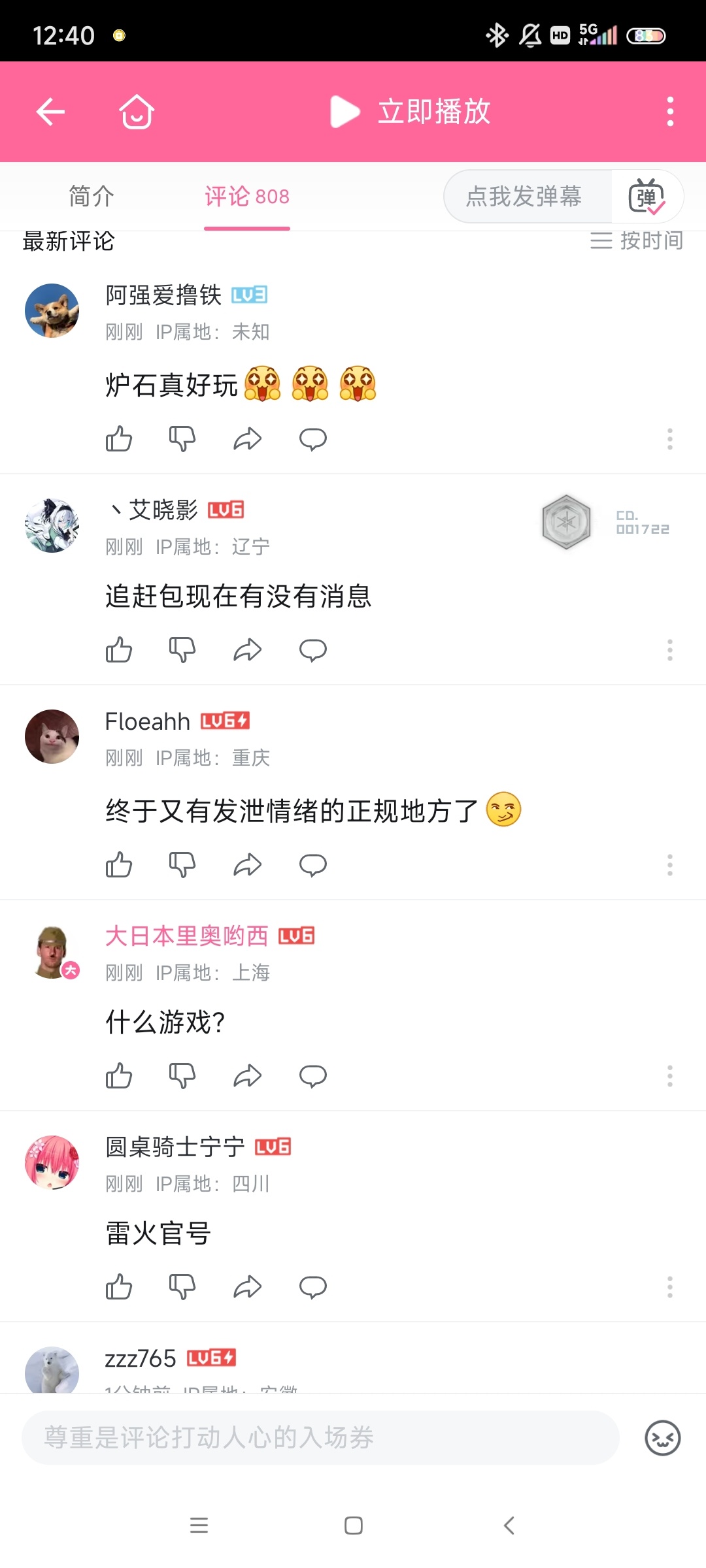Reply to 大日本里奥哟西's comment 什么游戏?

312,1076
